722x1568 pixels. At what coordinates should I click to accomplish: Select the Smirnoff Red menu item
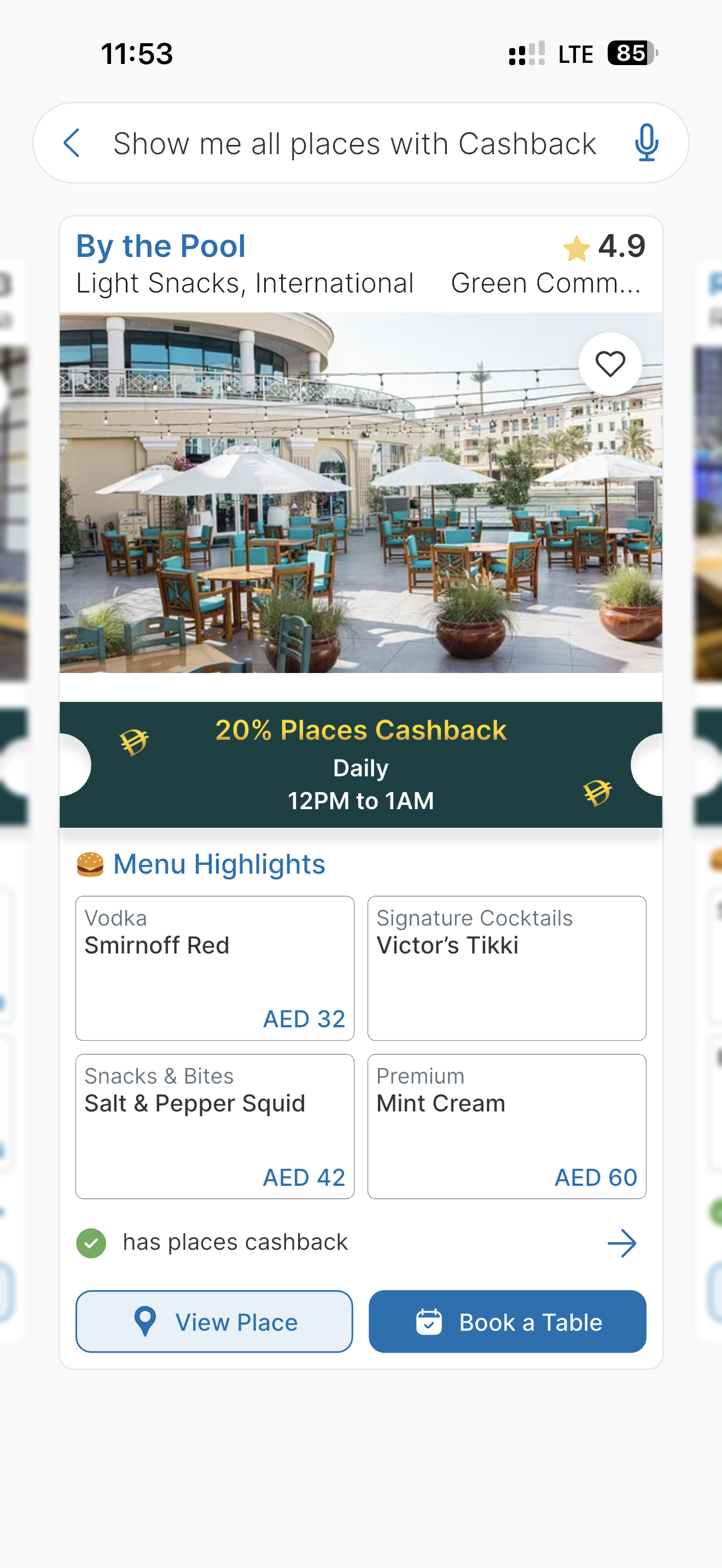point(214,968)
